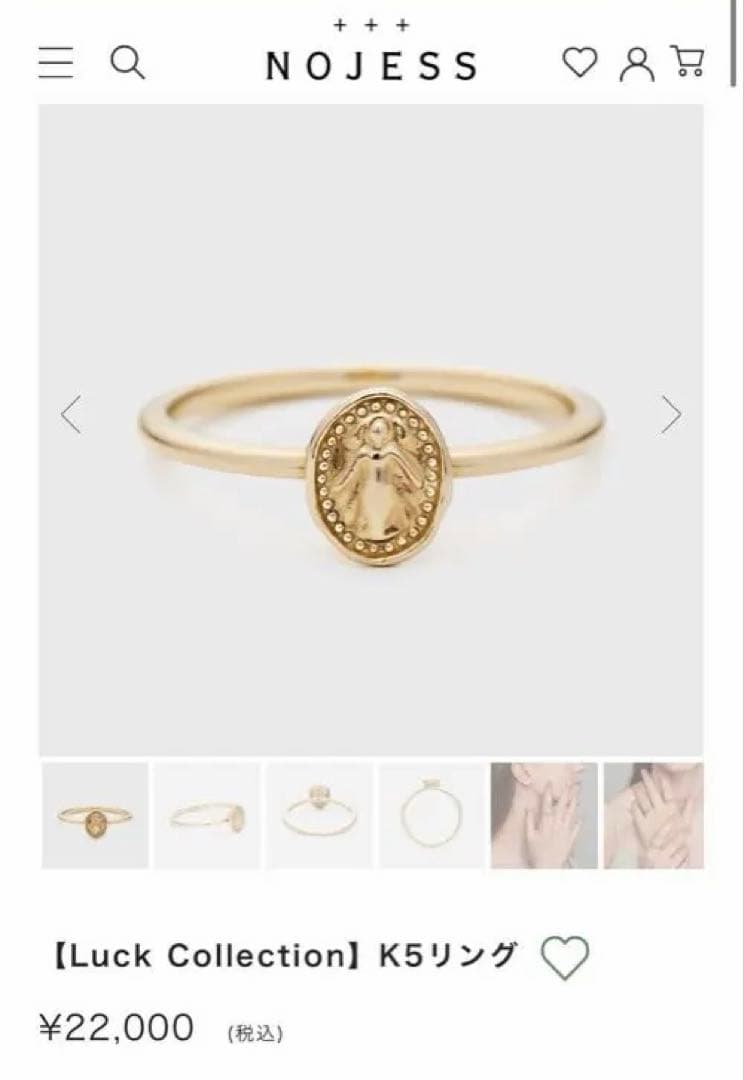
Task: Open the shopping cart
Action: tap(687, 62)
